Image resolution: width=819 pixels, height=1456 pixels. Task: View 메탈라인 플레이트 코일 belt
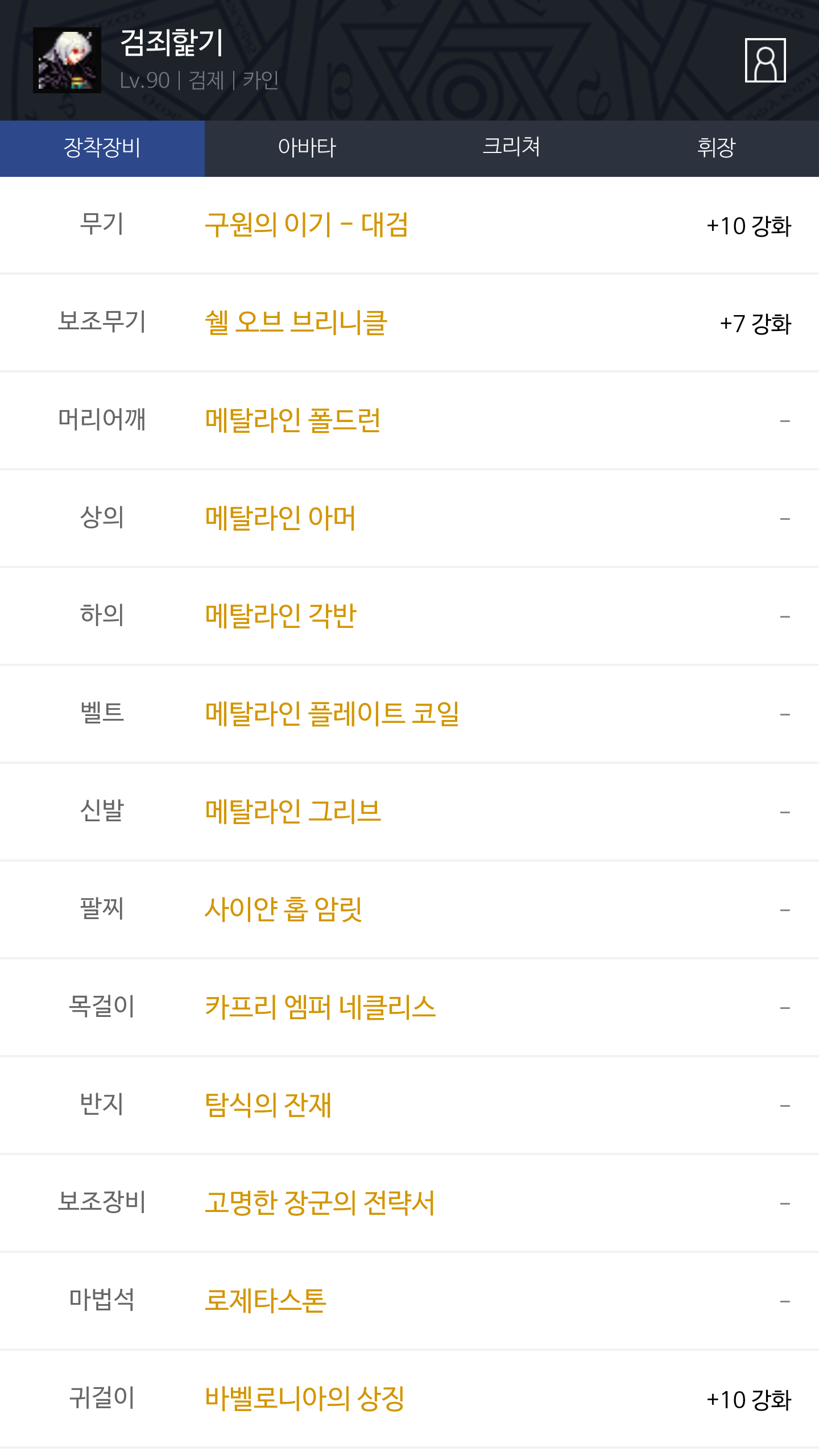coord(332,714)
